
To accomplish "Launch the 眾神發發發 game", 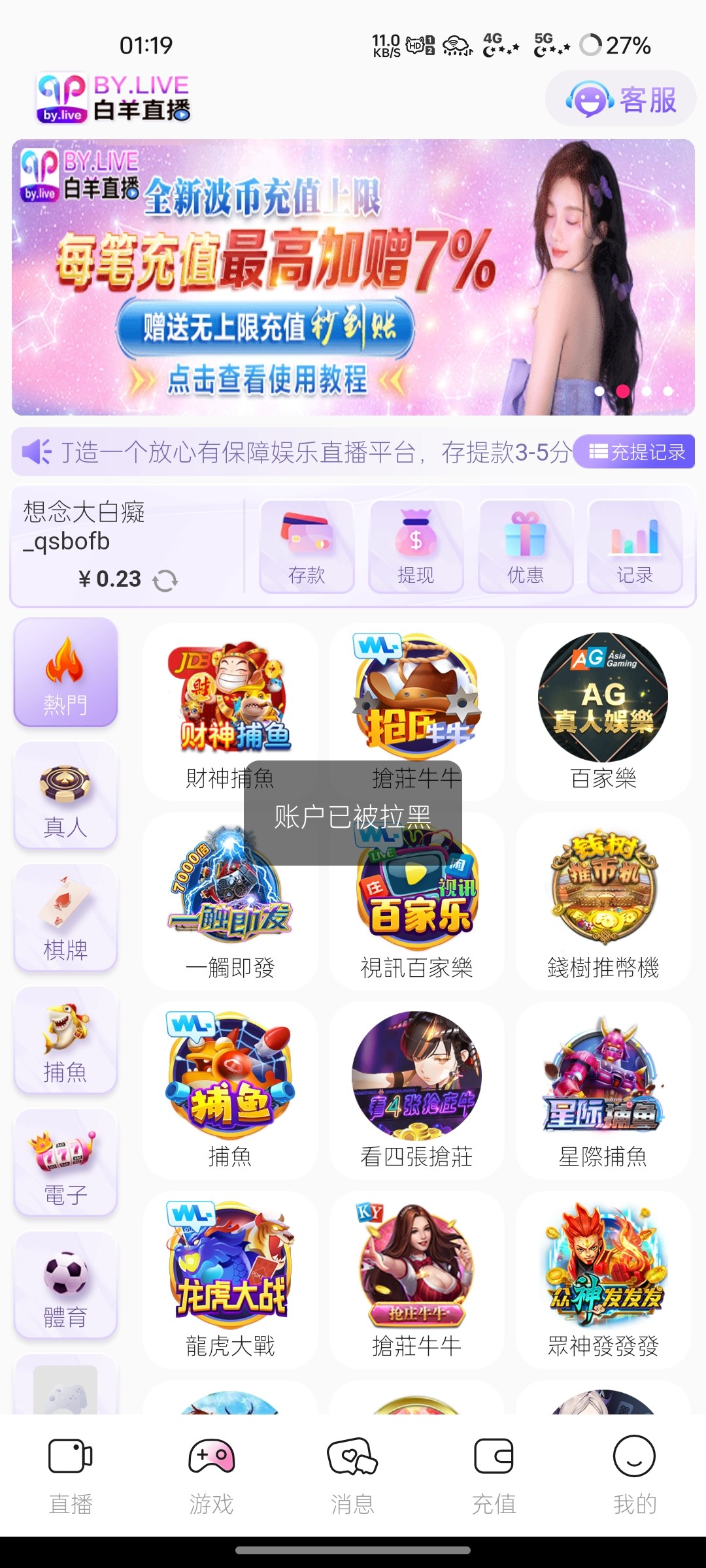I will pos(603,1279).
